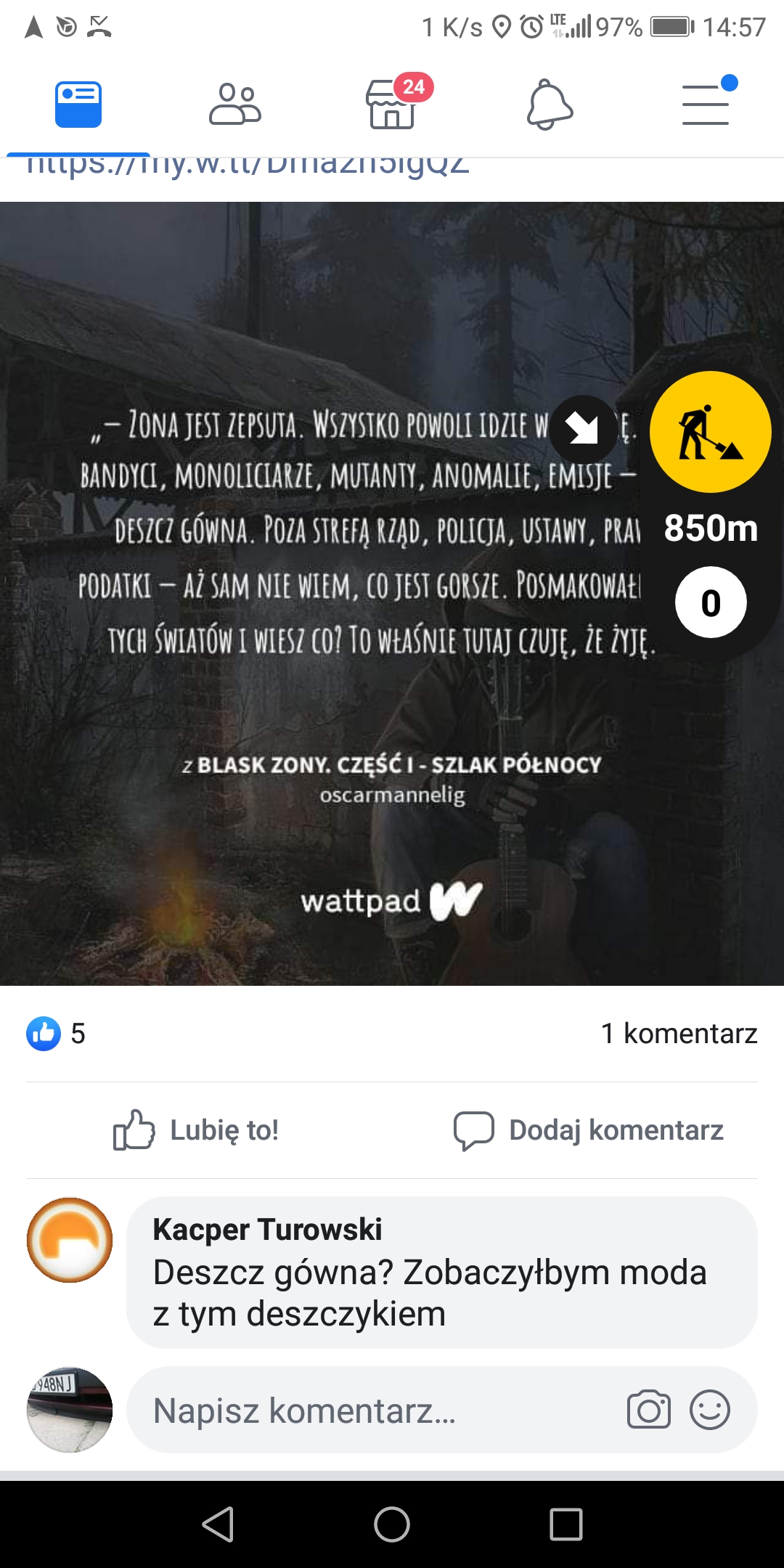This screenshot has width=784, height=1568.
Task: Open the hamburger menu tab
Action: pos(706,105)
